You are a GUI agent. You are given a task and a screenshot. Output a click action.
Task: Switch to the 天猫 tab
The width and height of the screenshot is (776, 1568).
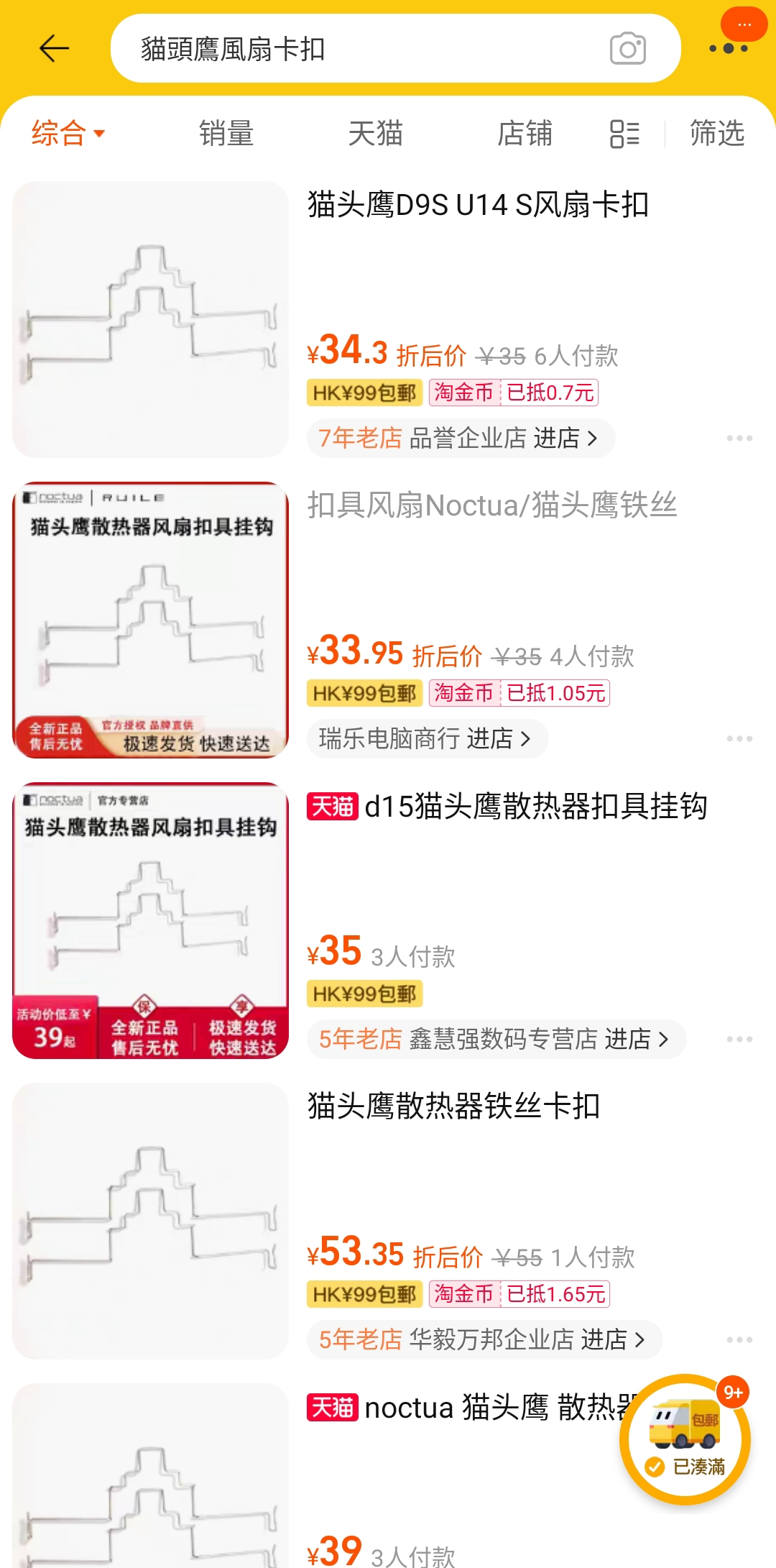[x=376, y=134]
